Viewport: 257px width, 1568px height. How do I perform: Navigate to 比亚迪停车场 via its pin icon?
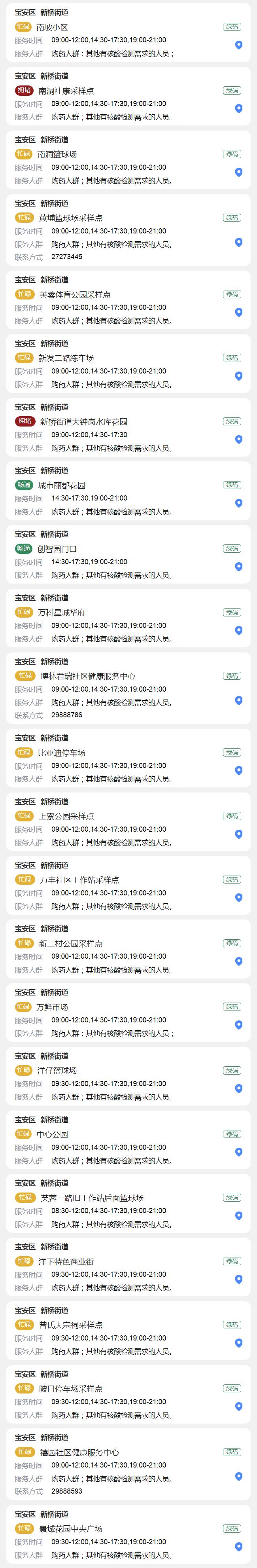(239, 770)
